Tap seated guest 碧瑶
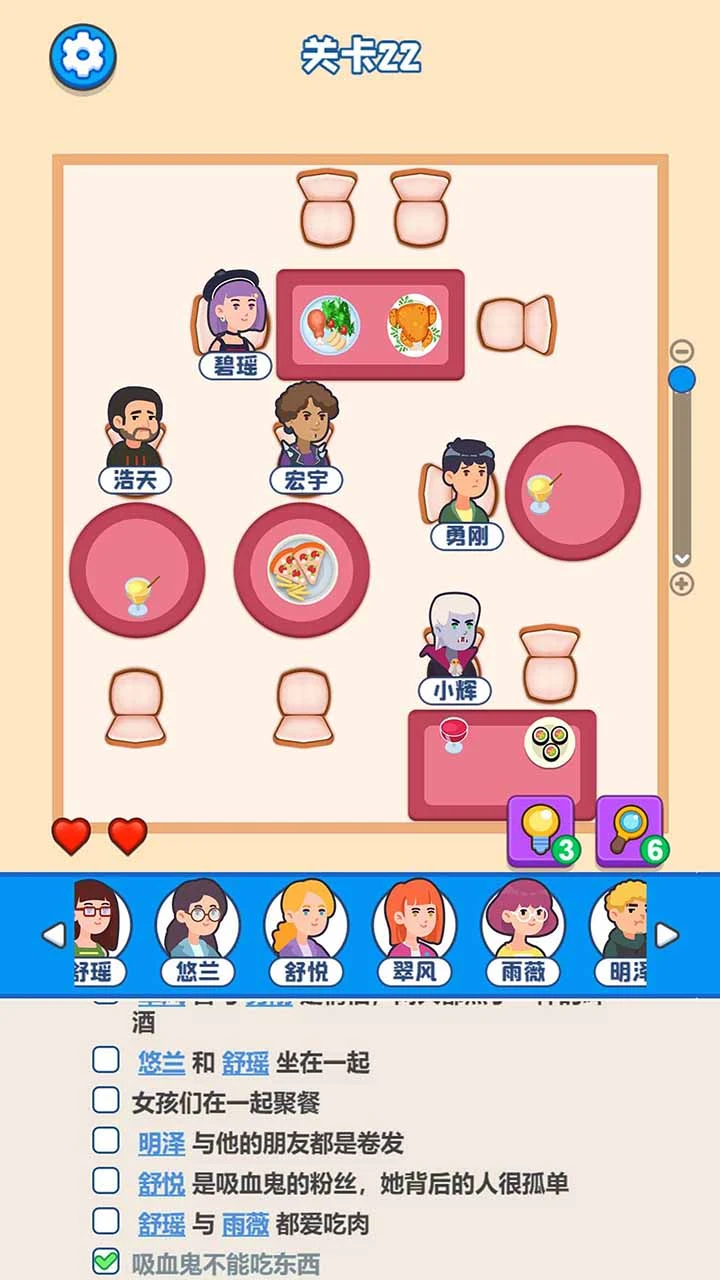Image resolution: width=720 pixels, height=1280 pixels. tap(235, 323)
